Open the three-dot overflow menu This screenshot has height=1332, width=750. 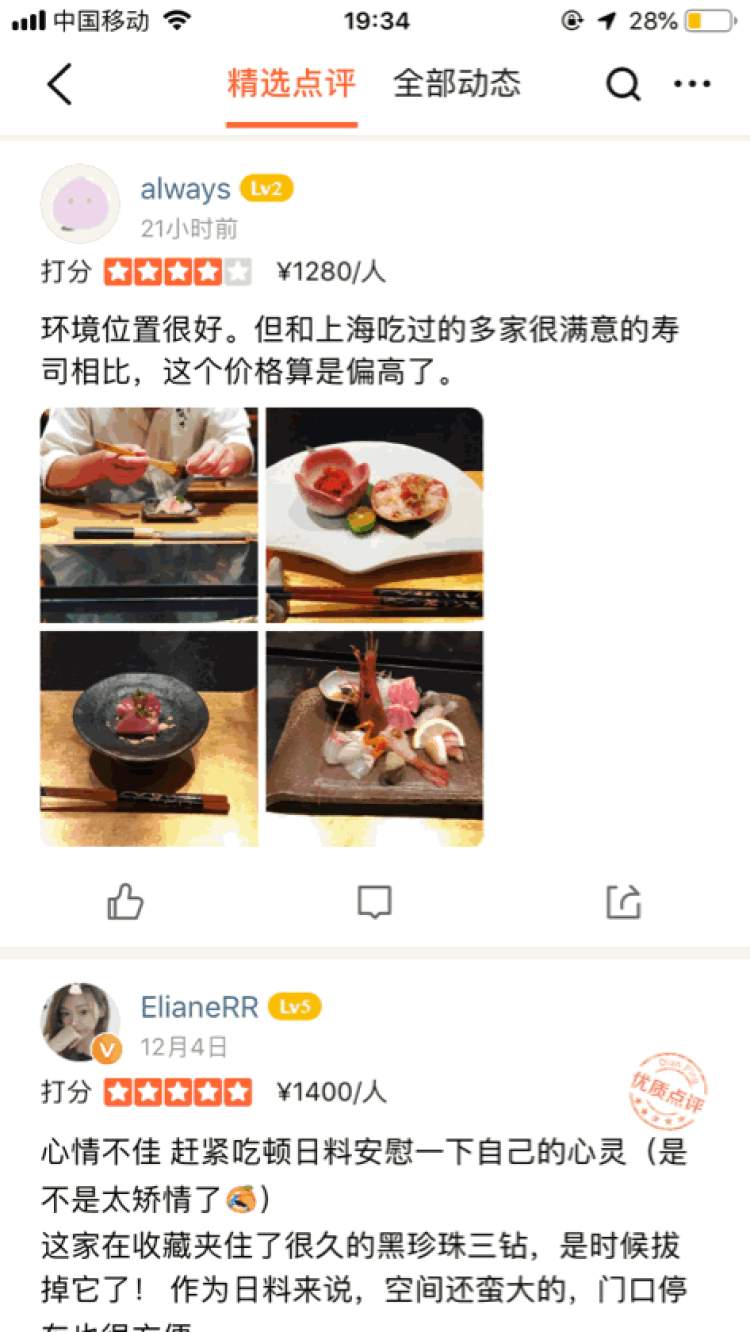692,85
